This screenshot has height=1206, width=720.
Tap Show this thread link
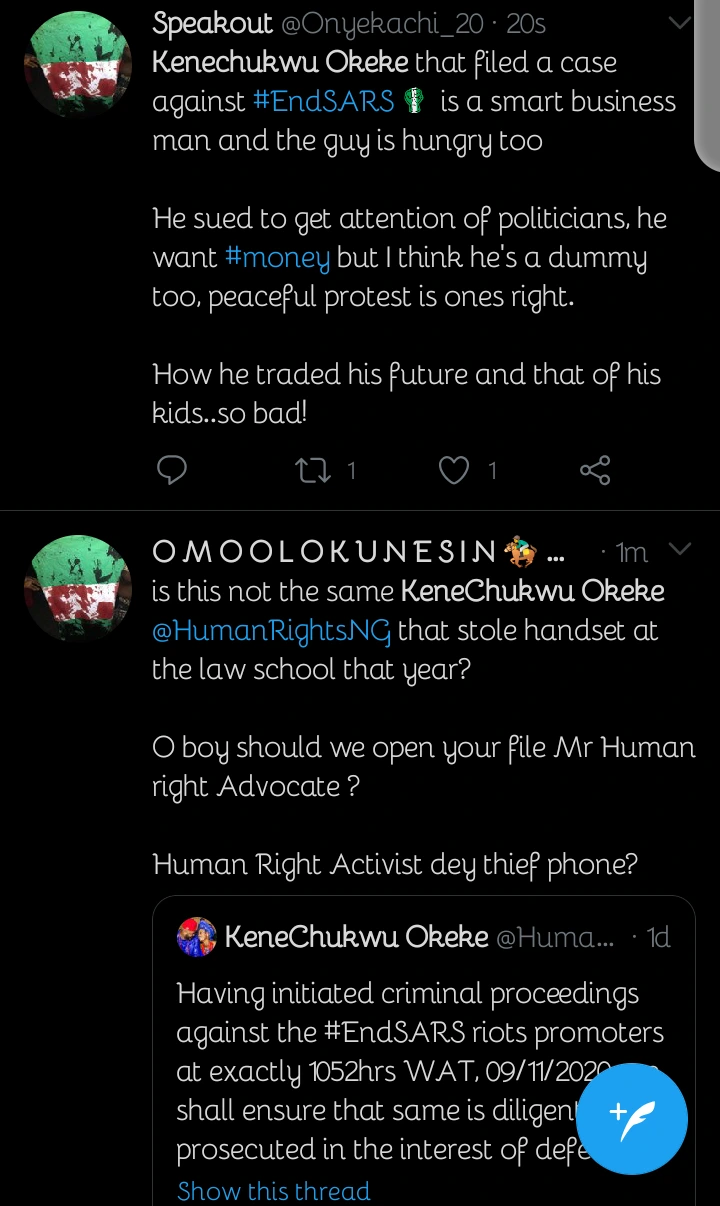coord(273,1190)
